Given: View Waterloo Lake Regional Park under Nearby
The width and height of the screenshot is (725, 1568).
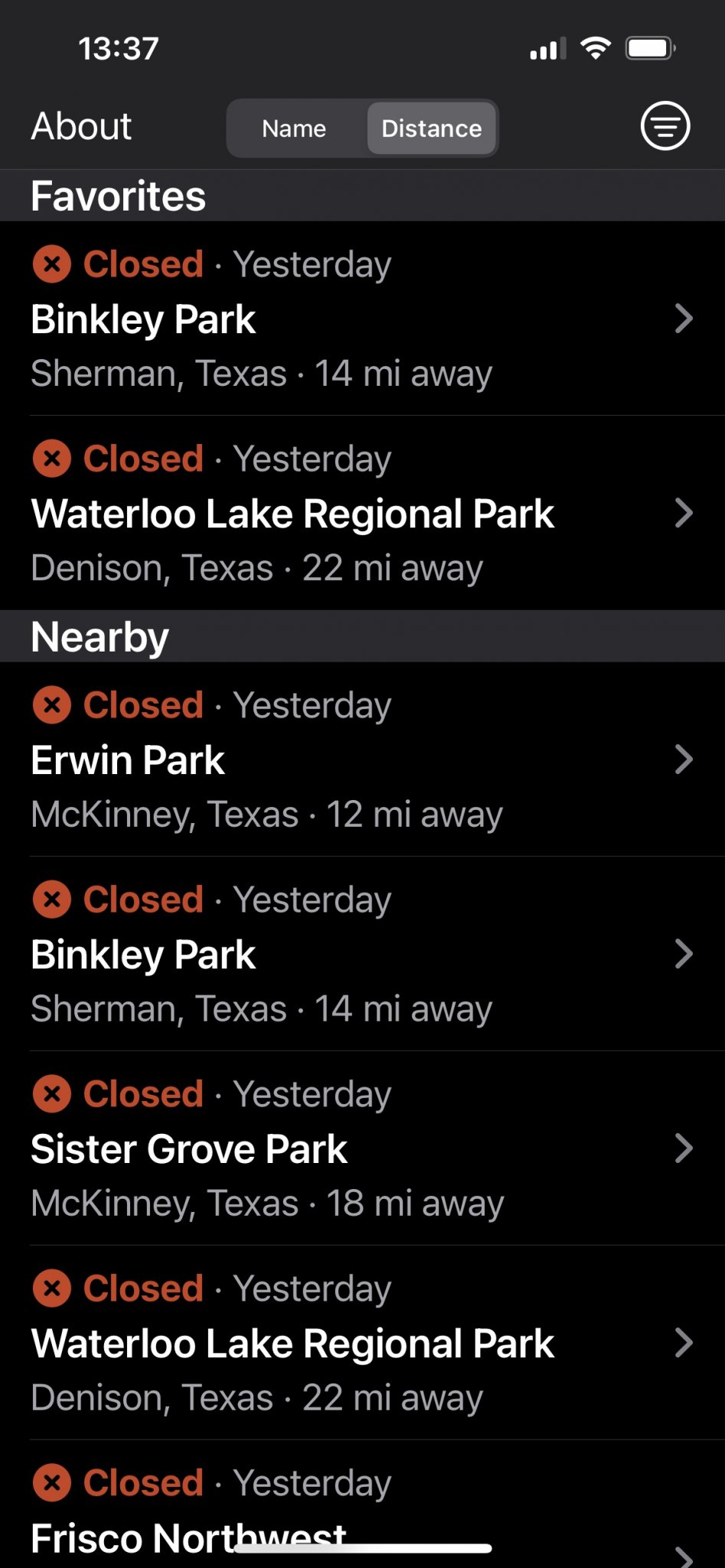Looking at the screenshot, I should [361, 1344].
